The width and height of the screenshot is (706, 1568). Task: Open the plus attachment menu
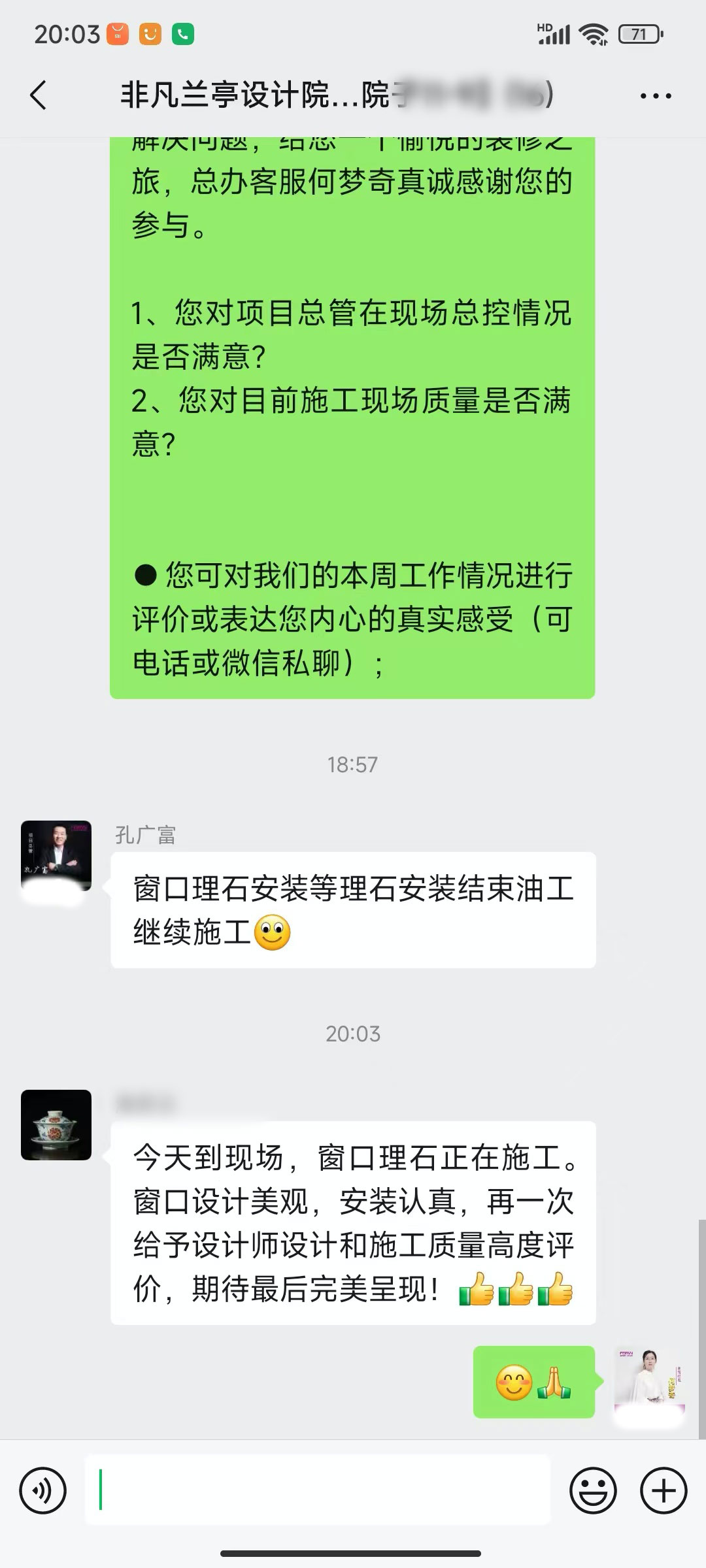pyautogui.click(x=664, y=1492)
